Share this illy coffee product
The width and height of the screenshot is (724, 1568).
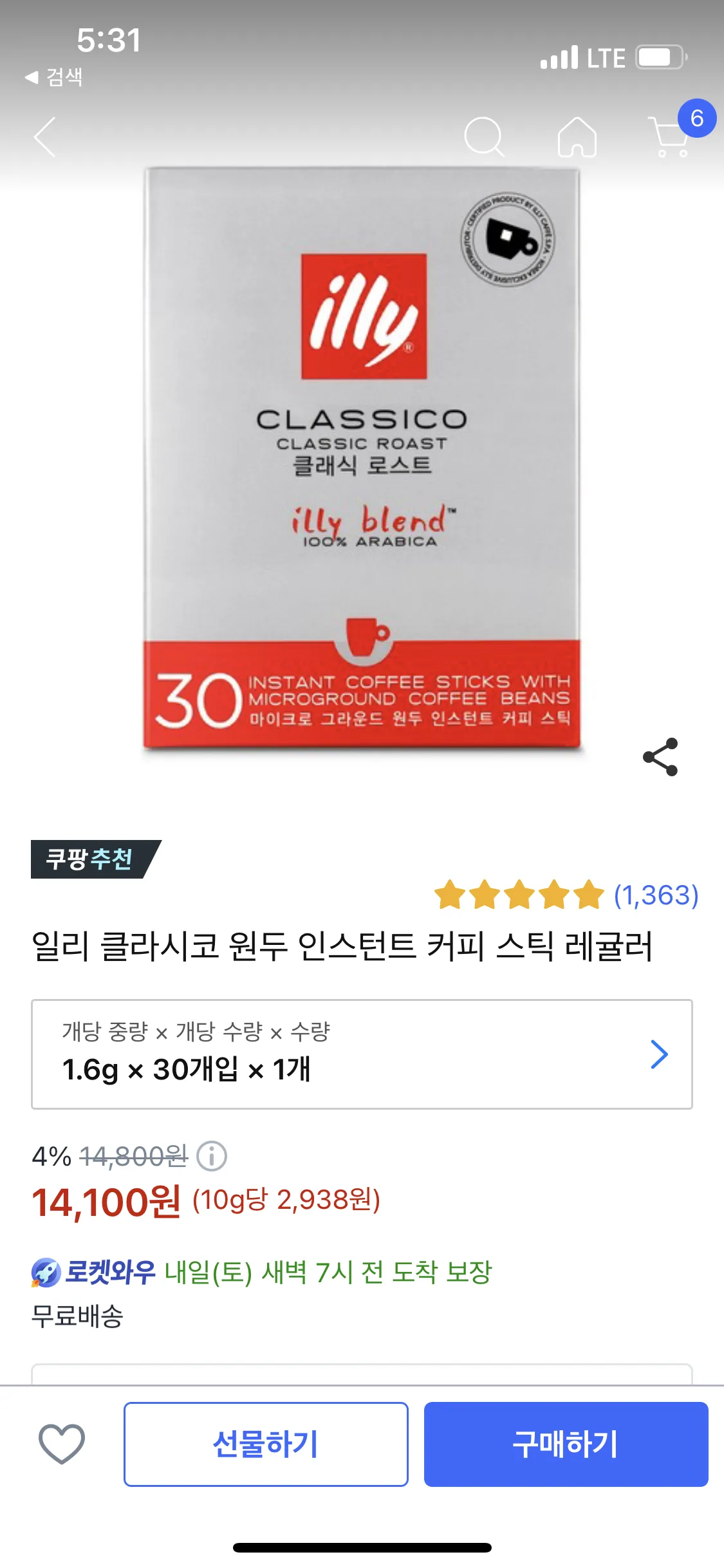pyautogui.click(x=660, y=757)
